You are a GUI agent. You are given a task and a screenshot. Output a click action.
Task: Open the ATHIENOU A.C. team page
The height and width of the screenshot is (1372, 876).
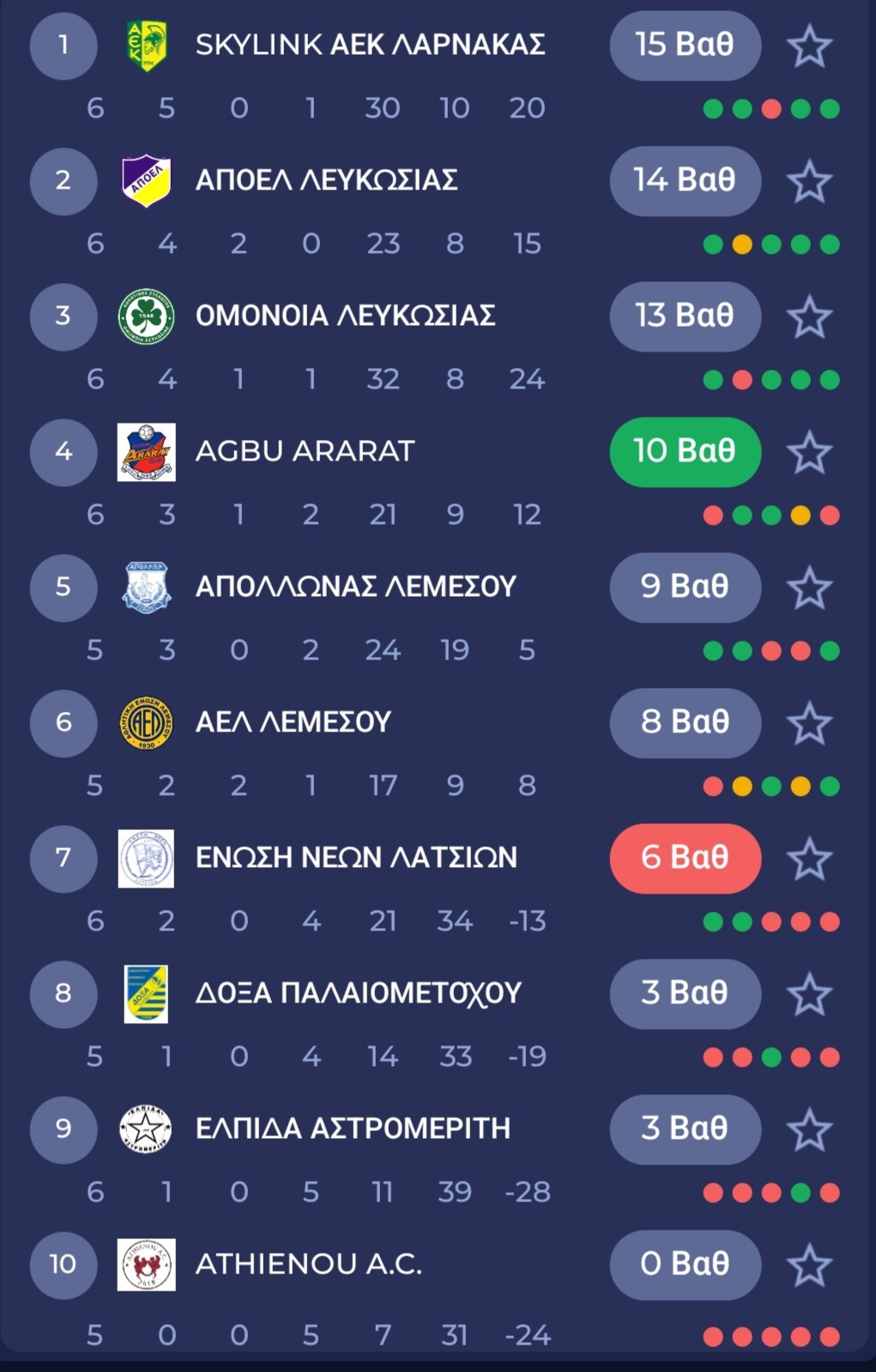tap(308, 1264)
